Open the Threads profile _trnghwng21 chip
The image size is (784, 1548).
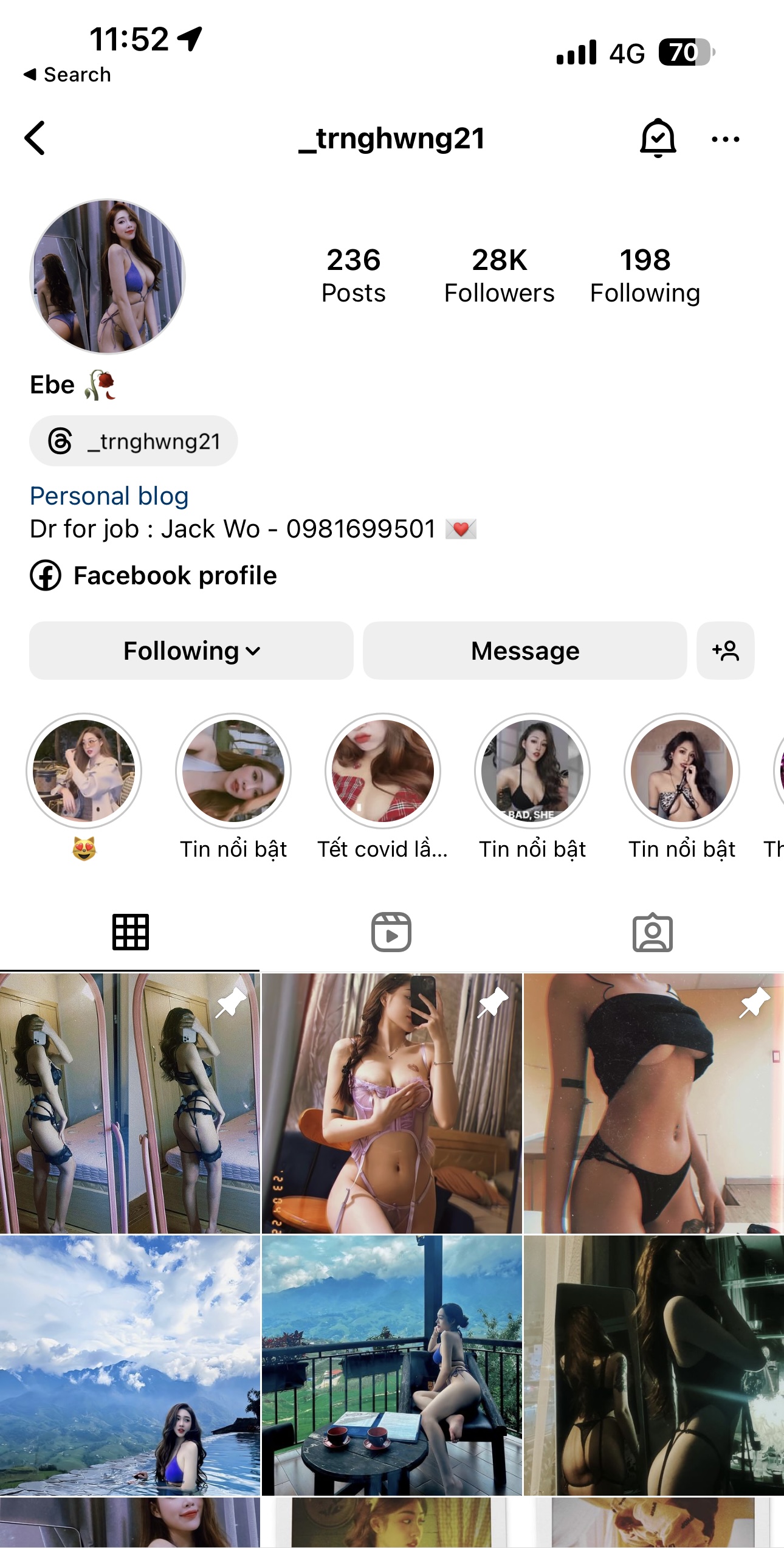pyautogui.click(x=134, y=441)
